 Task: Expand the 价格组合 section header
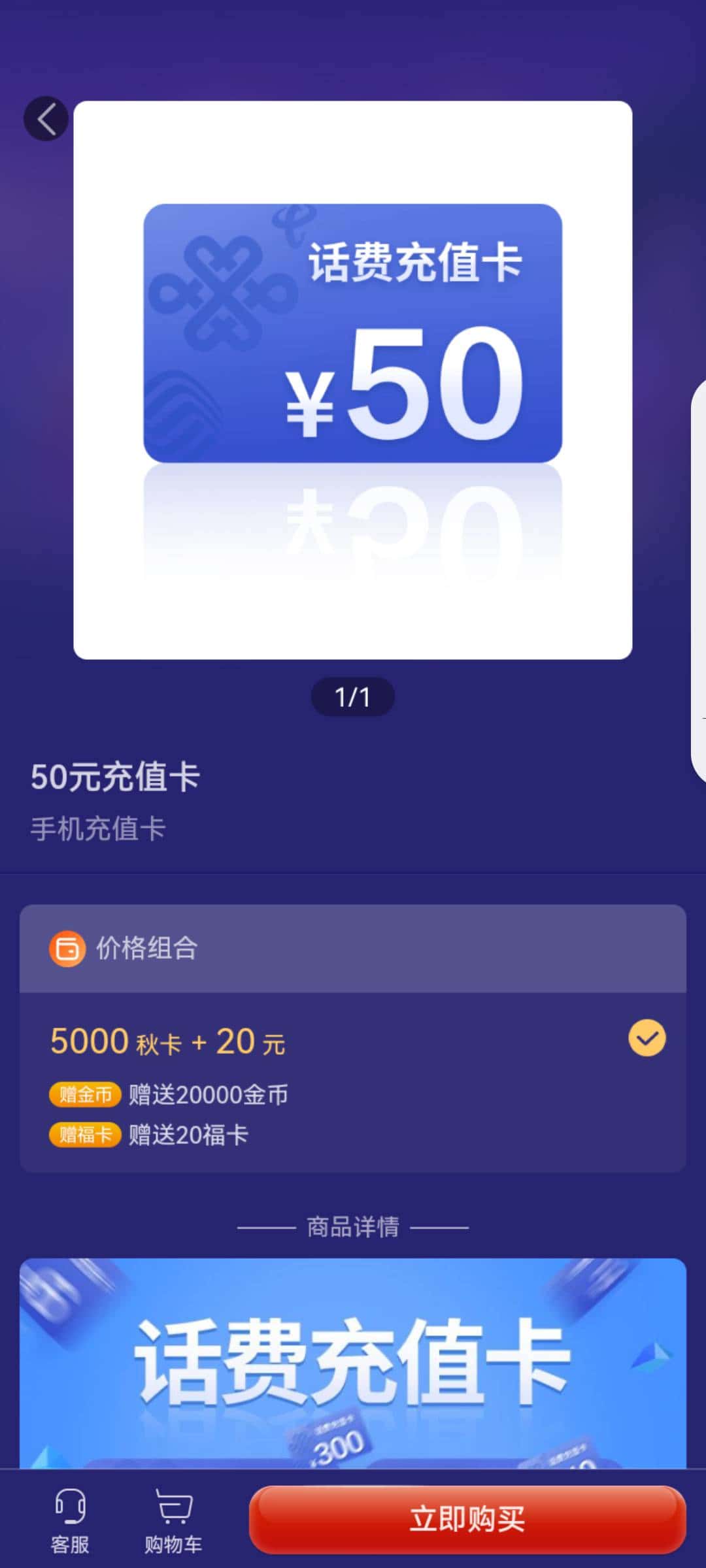point(147,949)
